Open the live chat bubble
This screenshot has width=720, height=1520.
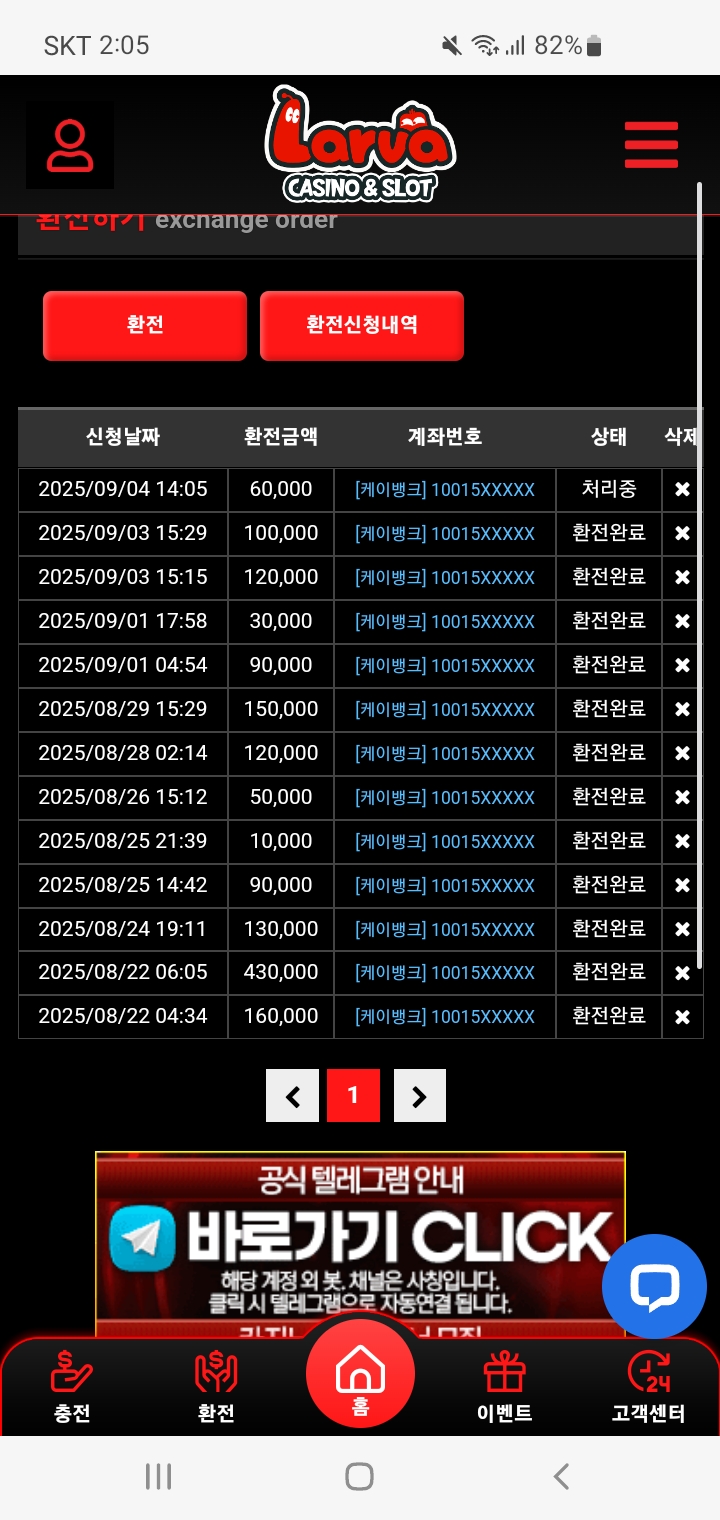[x=654, y=1286]
